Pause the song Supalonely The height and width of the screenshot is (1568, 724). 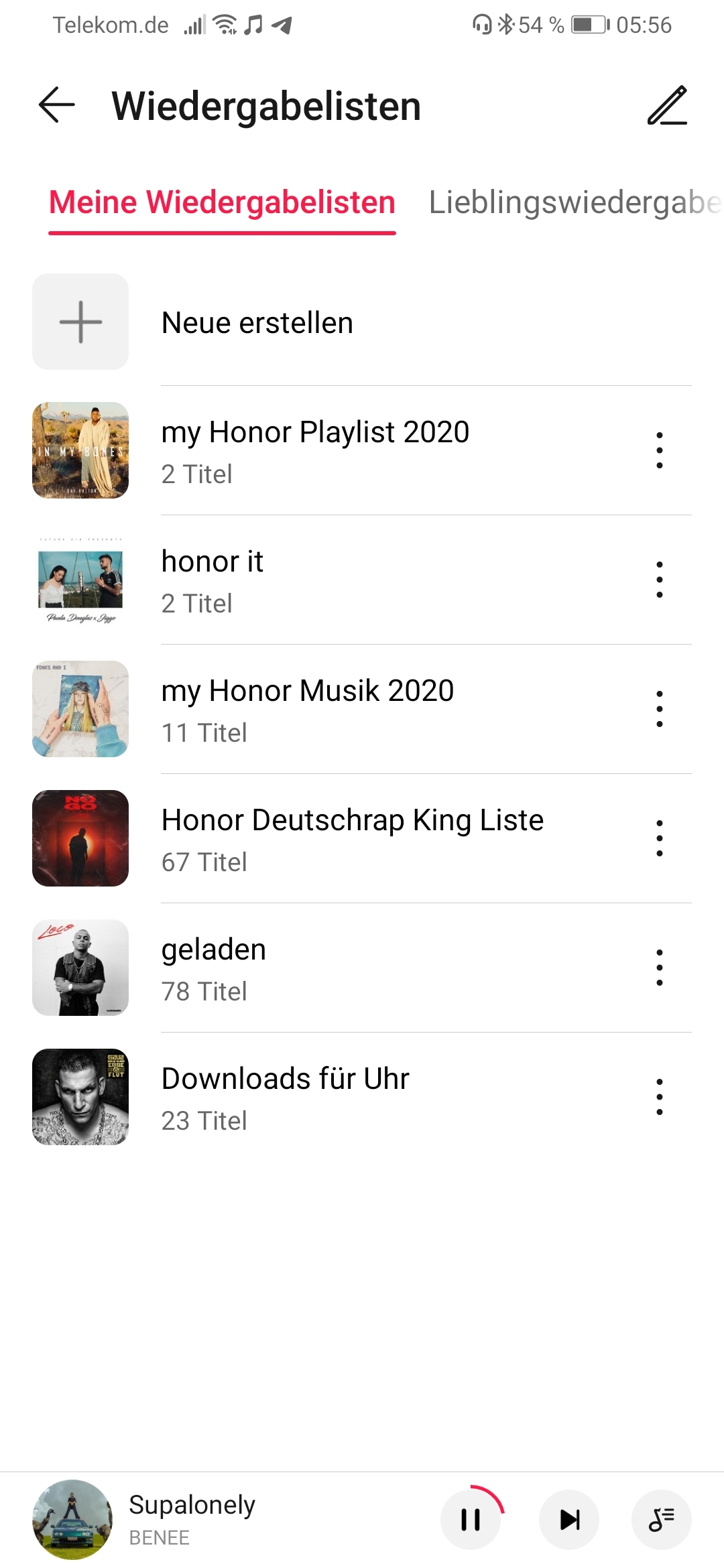[x=471, y=1520]
